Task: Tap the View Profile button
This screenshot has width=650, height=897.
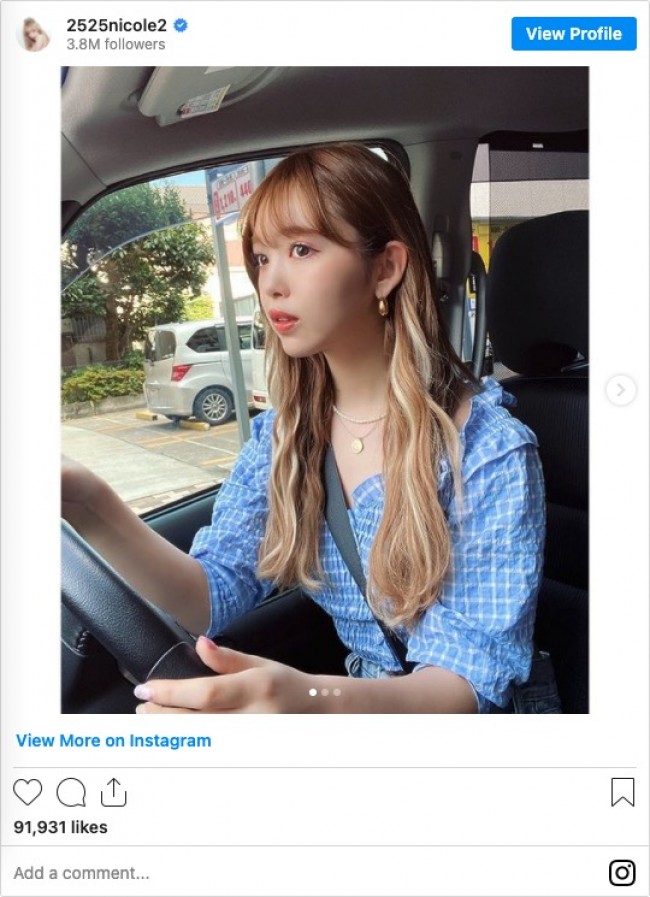Action: pyautogui.click(x=573, y=33)
